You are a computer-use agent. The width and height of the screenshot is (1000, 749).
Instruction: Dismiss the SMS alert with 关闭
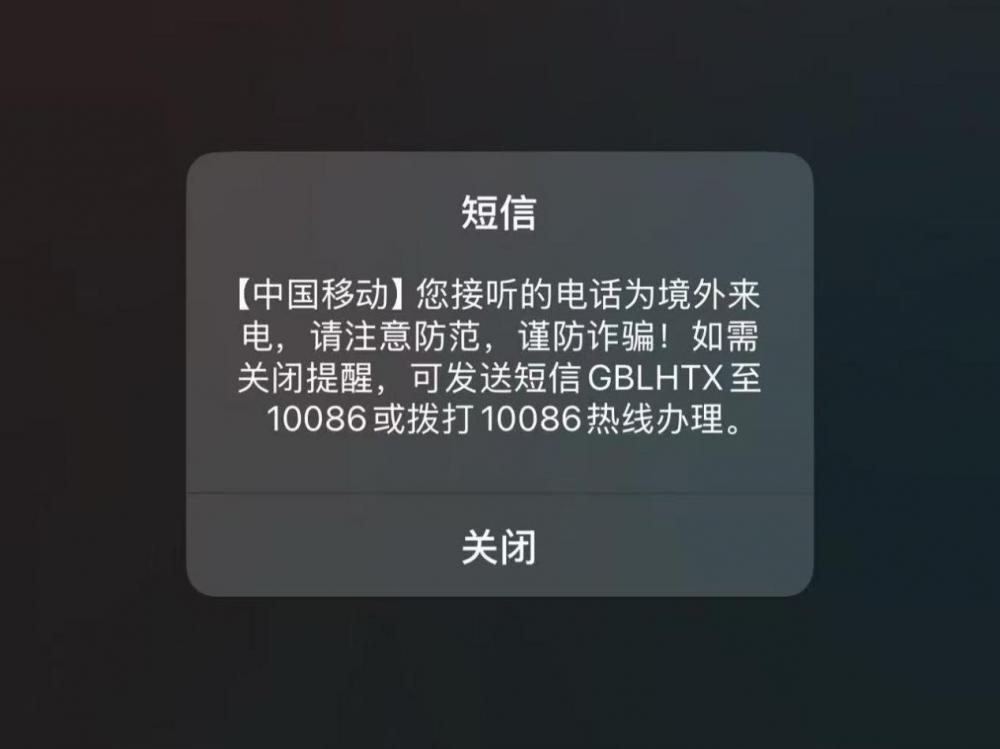point(499,546)
